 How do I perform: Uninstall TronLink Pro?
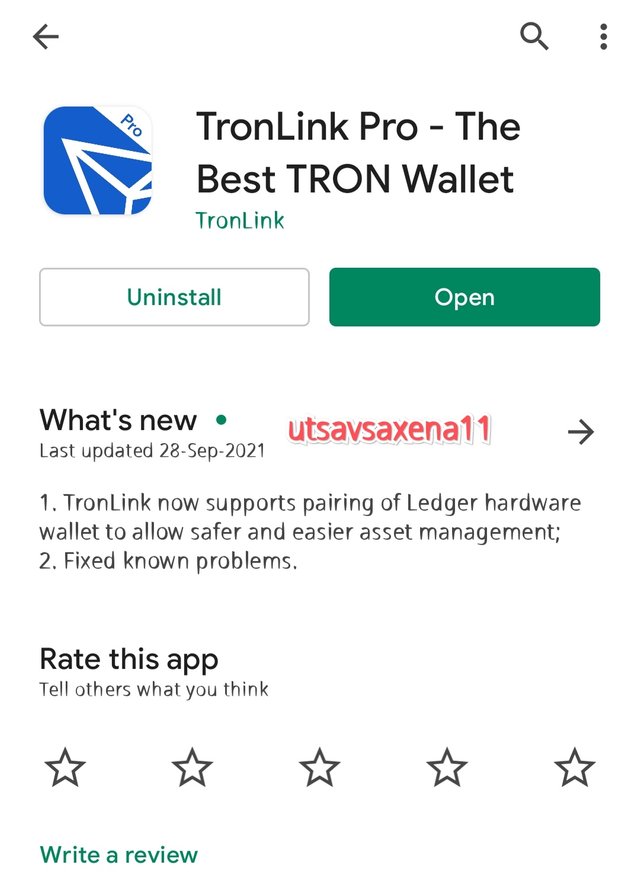174,297
